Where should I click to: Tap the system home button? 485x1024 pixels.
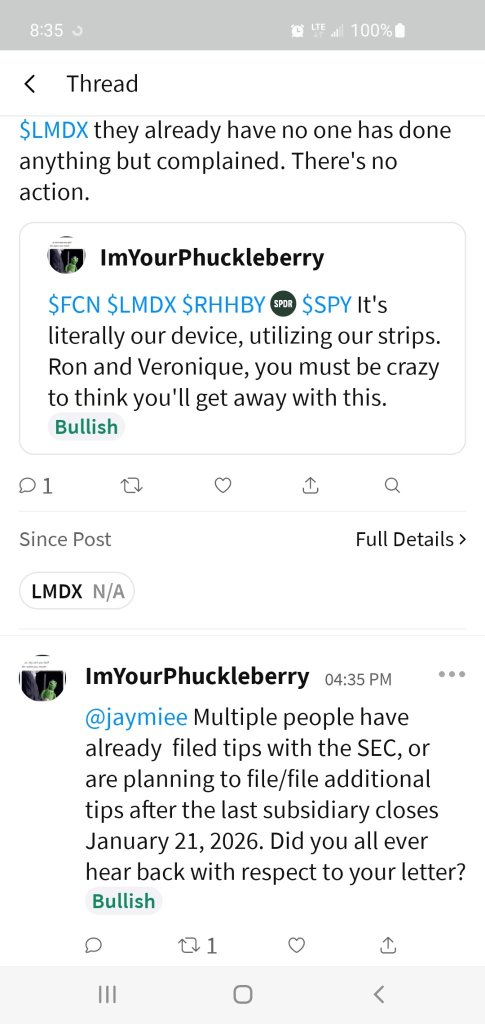click(243, 995)
